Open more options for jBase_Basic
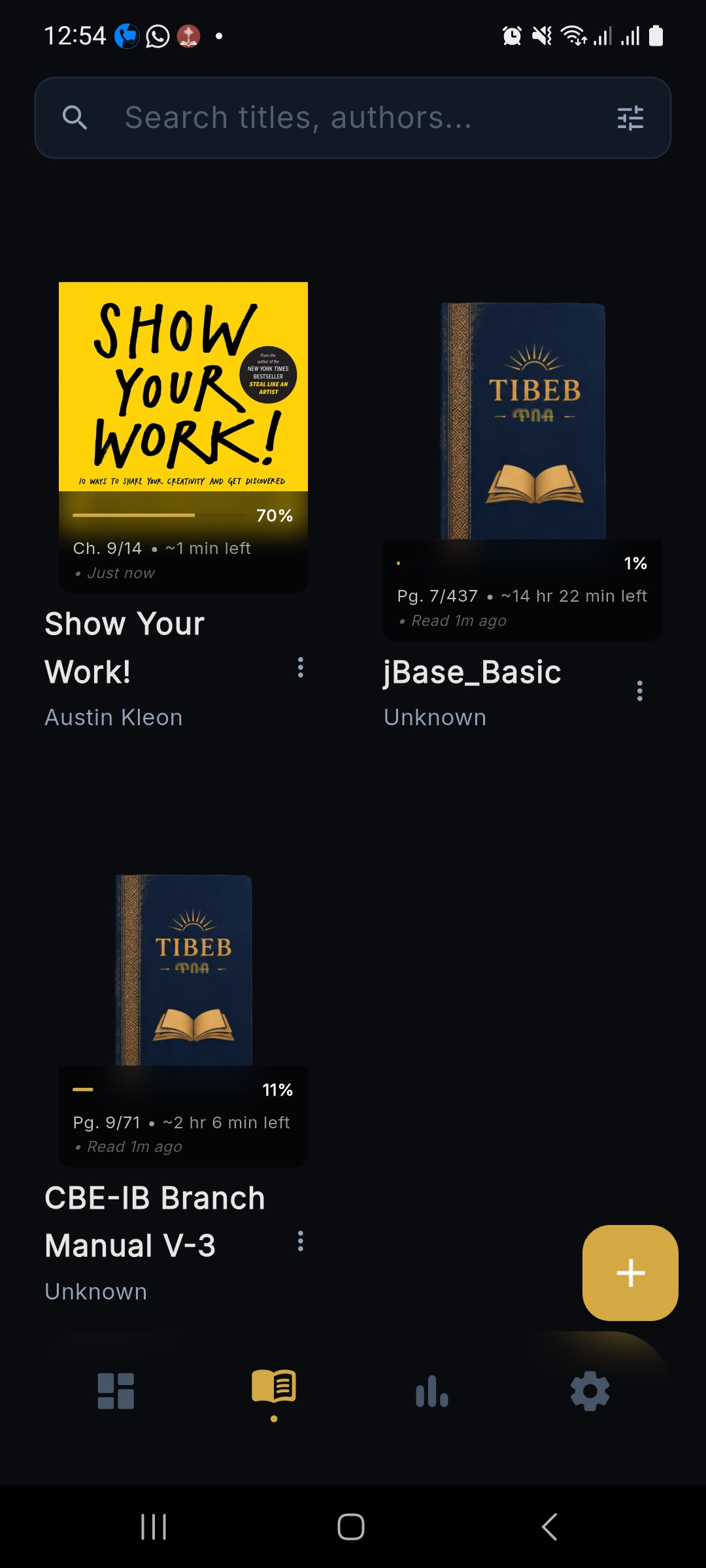Image resolution: width=706 pixels, height=1568 pixels. click(640, 691)
